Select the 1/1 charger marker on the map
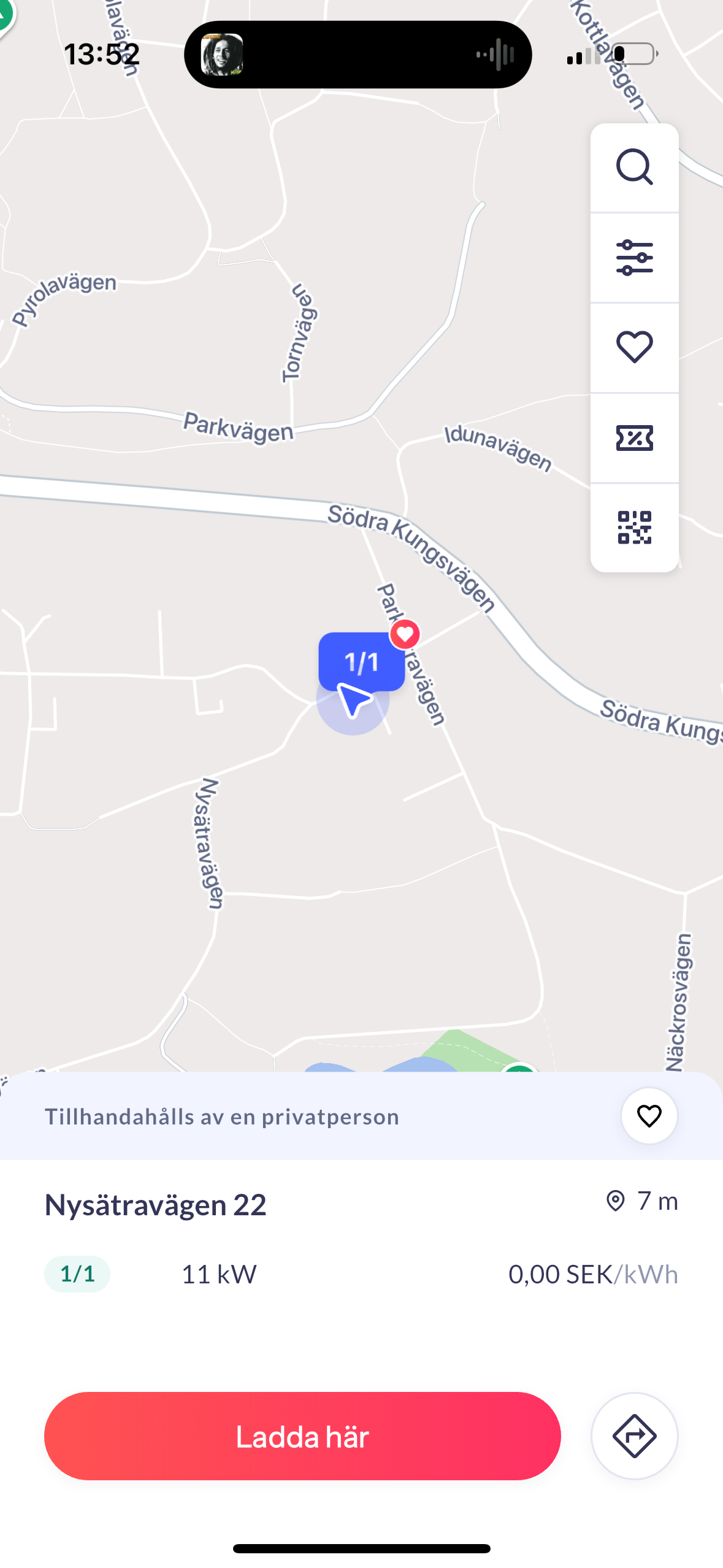 click(x=361, y=662)
